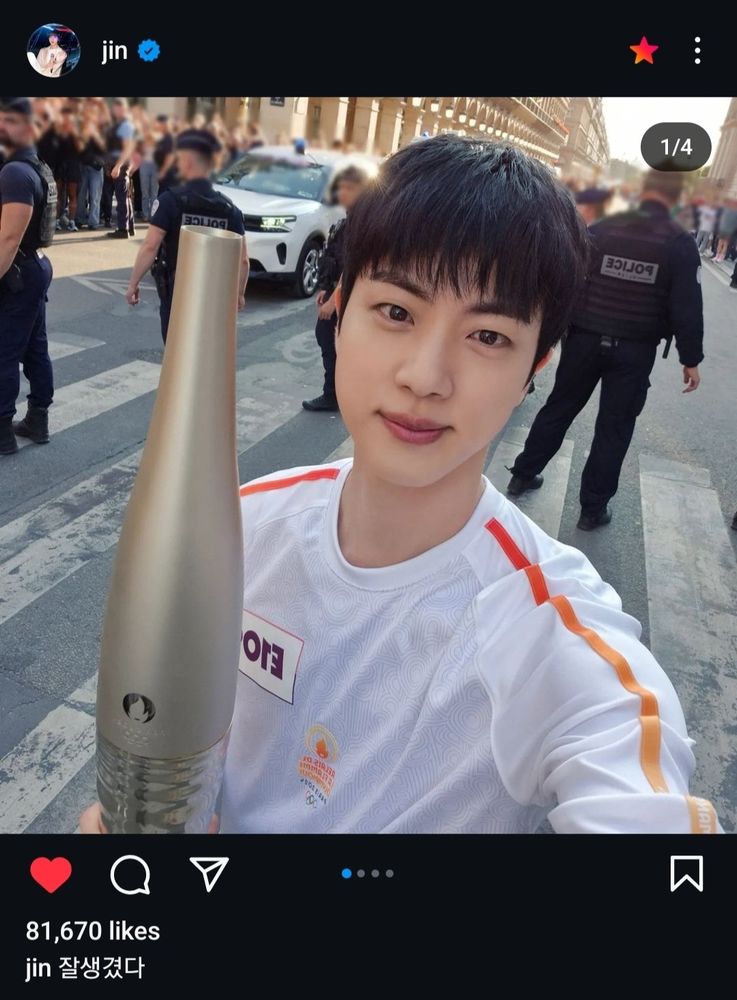This screenshot has width=737, height=1000.
Task: Tap the favorites star icon
Action: (644, 50)
